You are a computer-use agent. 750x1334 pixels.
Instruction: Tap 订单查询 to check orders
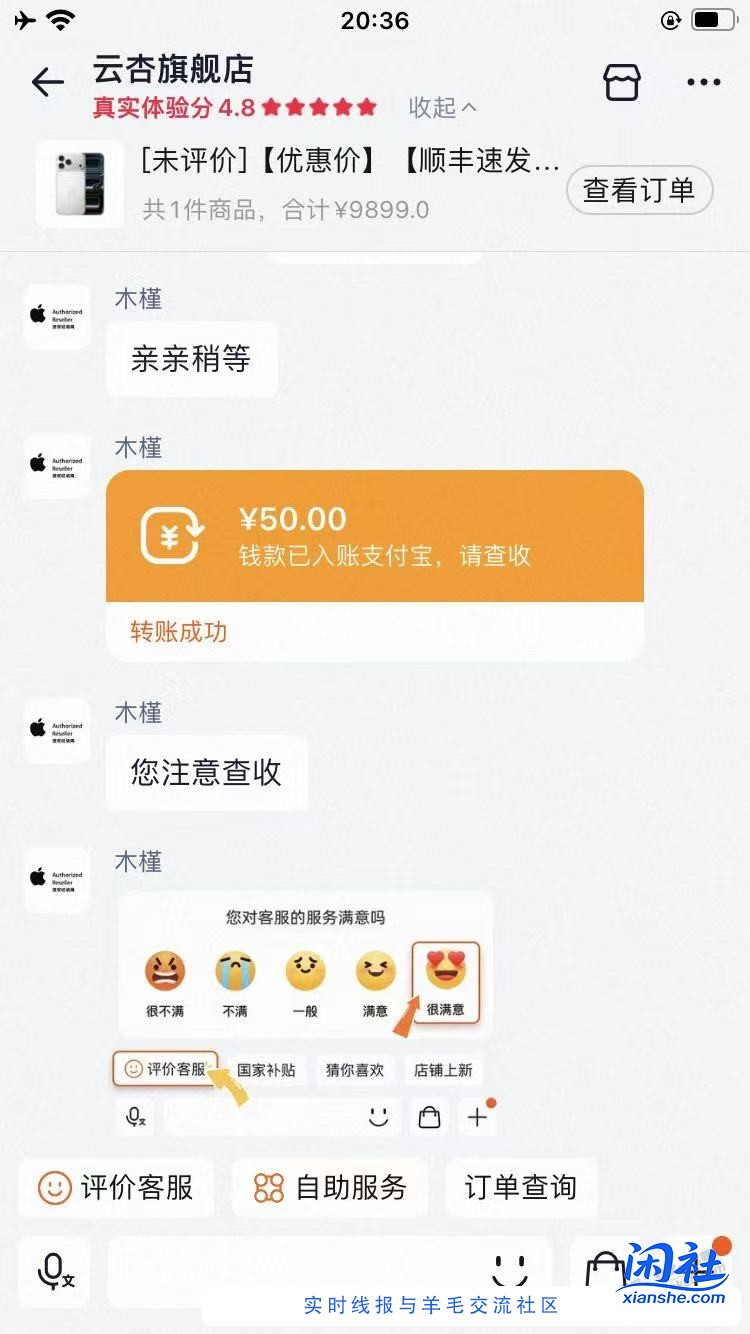(x=521, y=1187)
